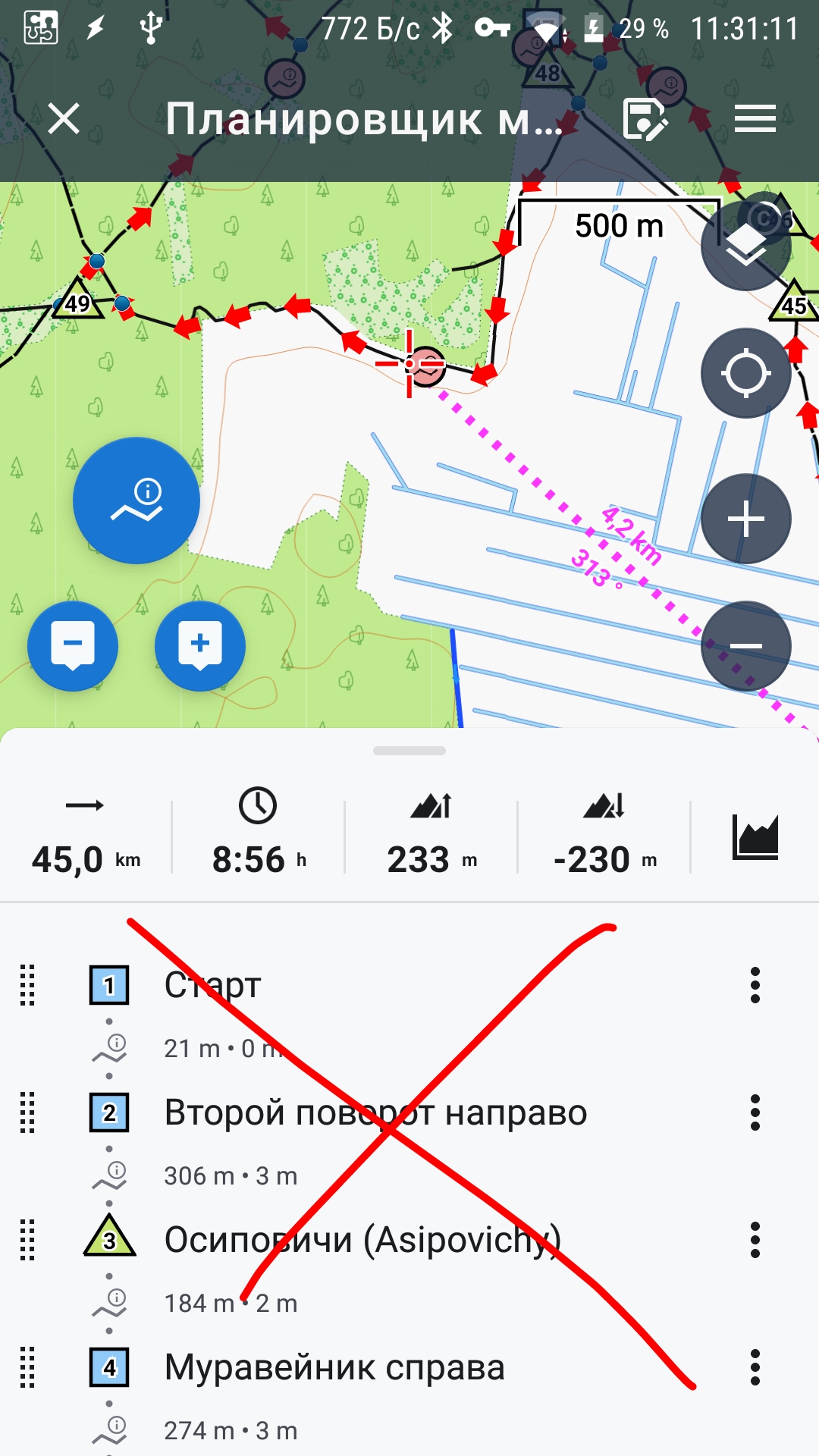The height and width of the screenshot is (1456, 819).
Task: Tap the blue route info button
Action: pos(136,500)
